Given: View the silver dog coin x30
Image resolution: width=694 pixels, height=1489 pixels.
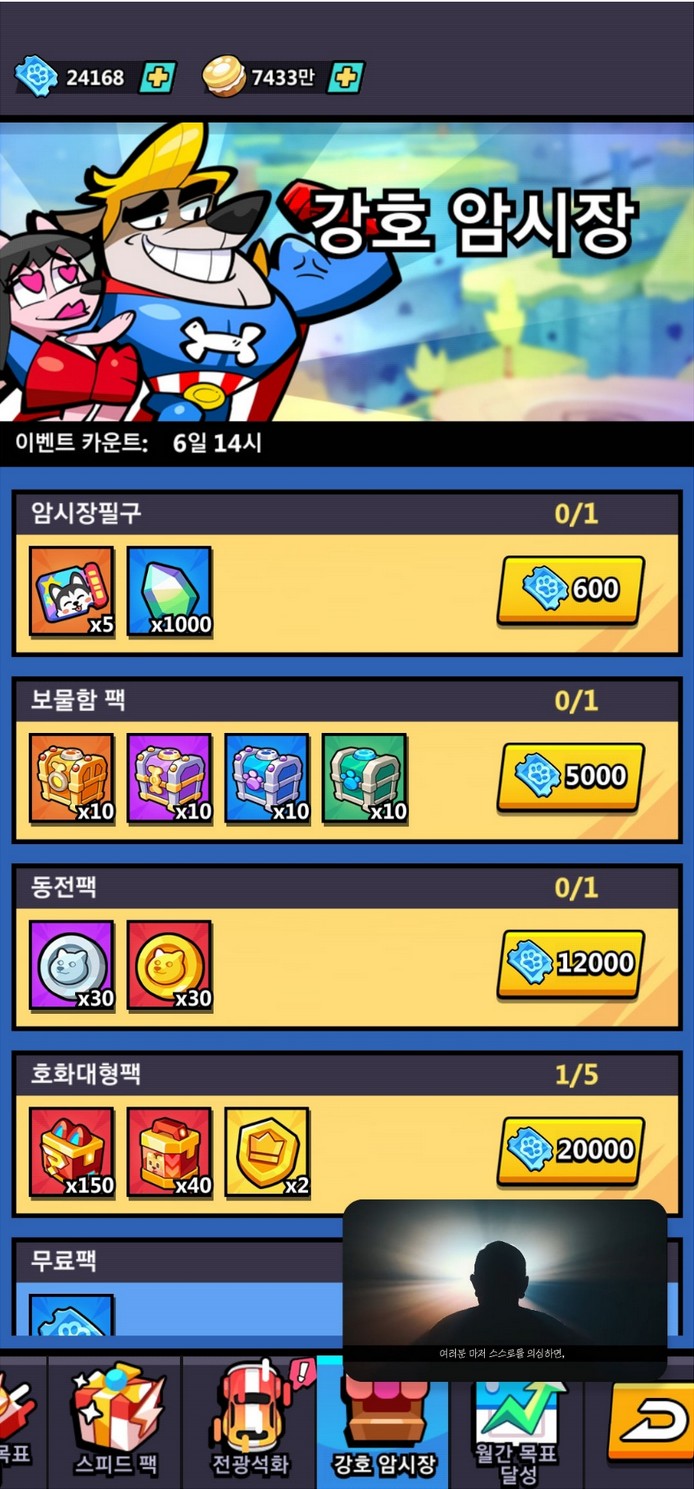Looking at the screenshot, I should point(71,965).
